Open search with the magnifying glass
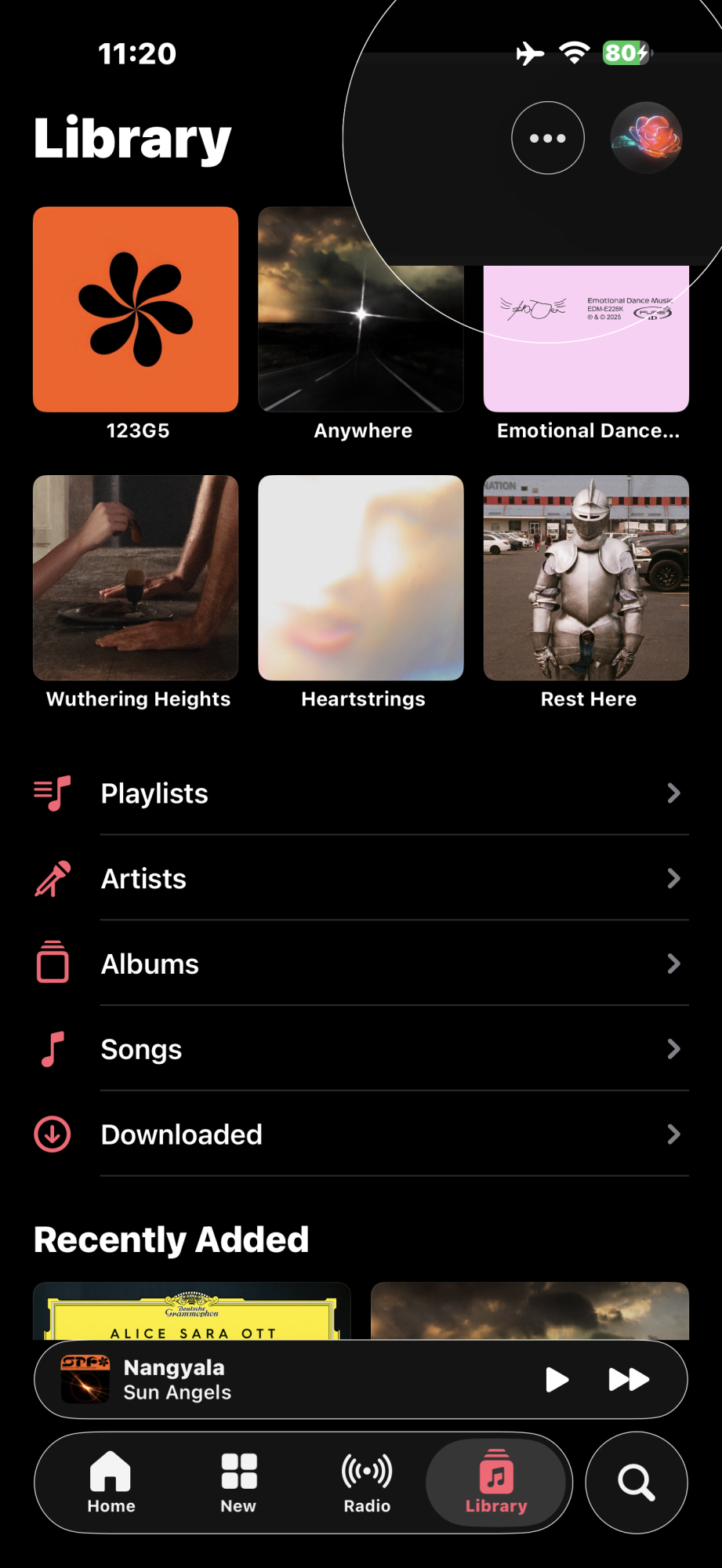 point(636,1483)
